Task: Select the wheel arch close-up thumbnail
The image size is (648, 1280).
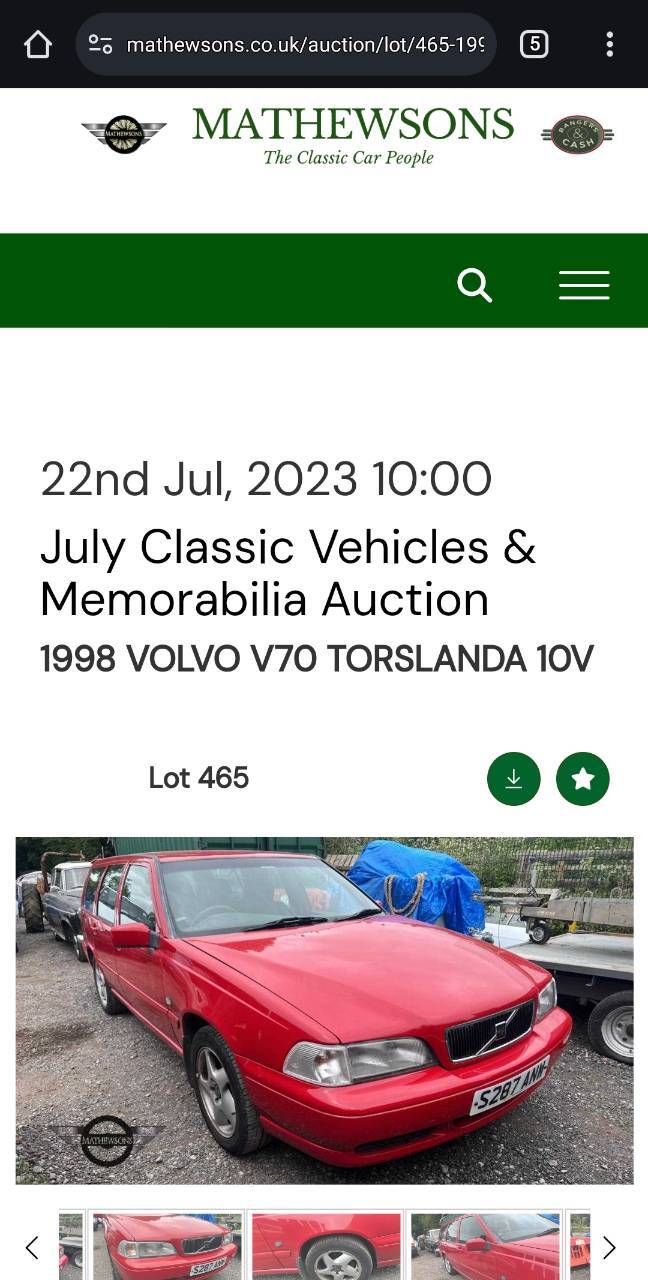Action: click(326, 1246)
